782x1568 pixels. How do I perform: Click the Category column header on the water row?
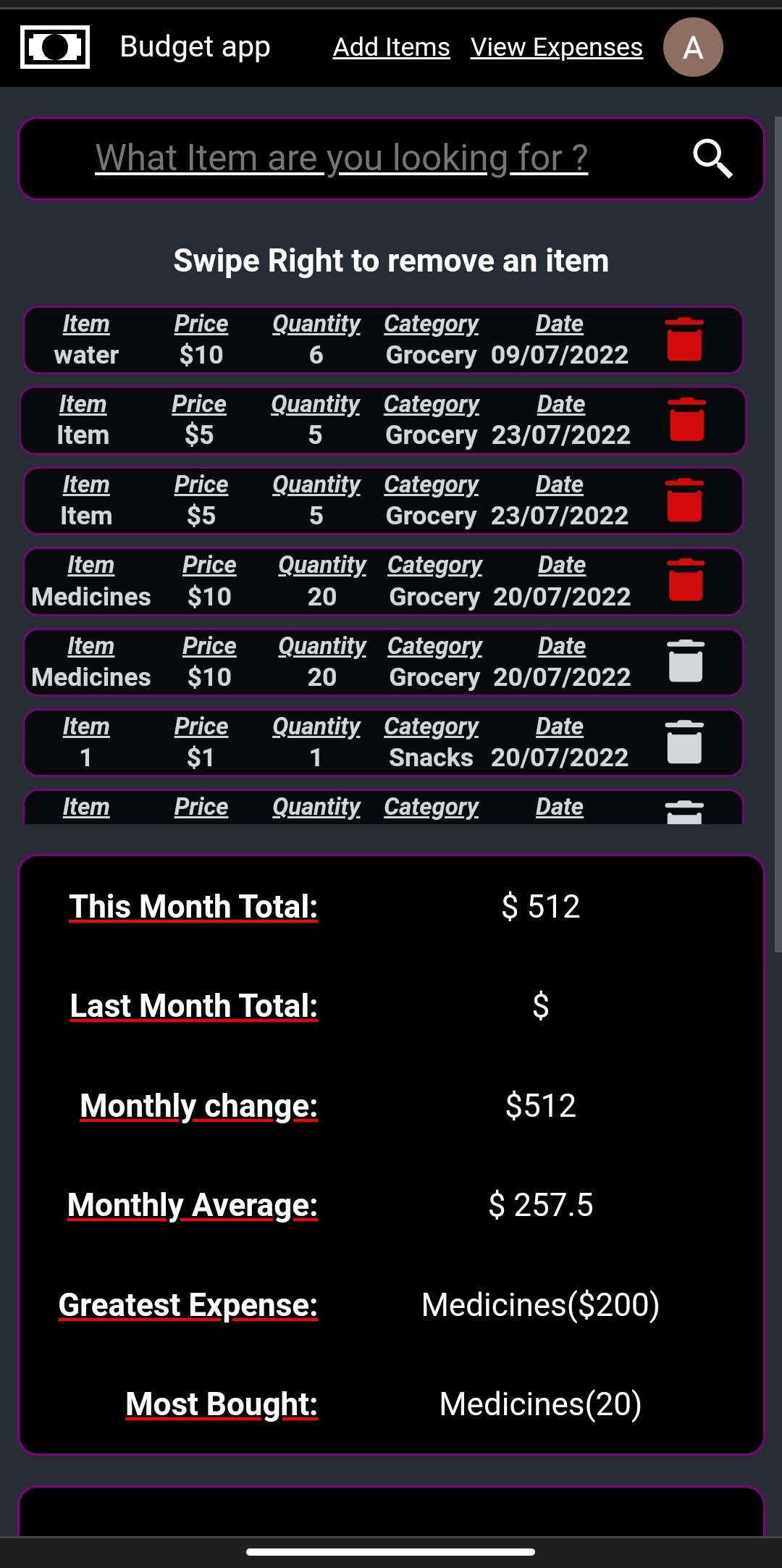pyautogui.click(x=432, y=323)
